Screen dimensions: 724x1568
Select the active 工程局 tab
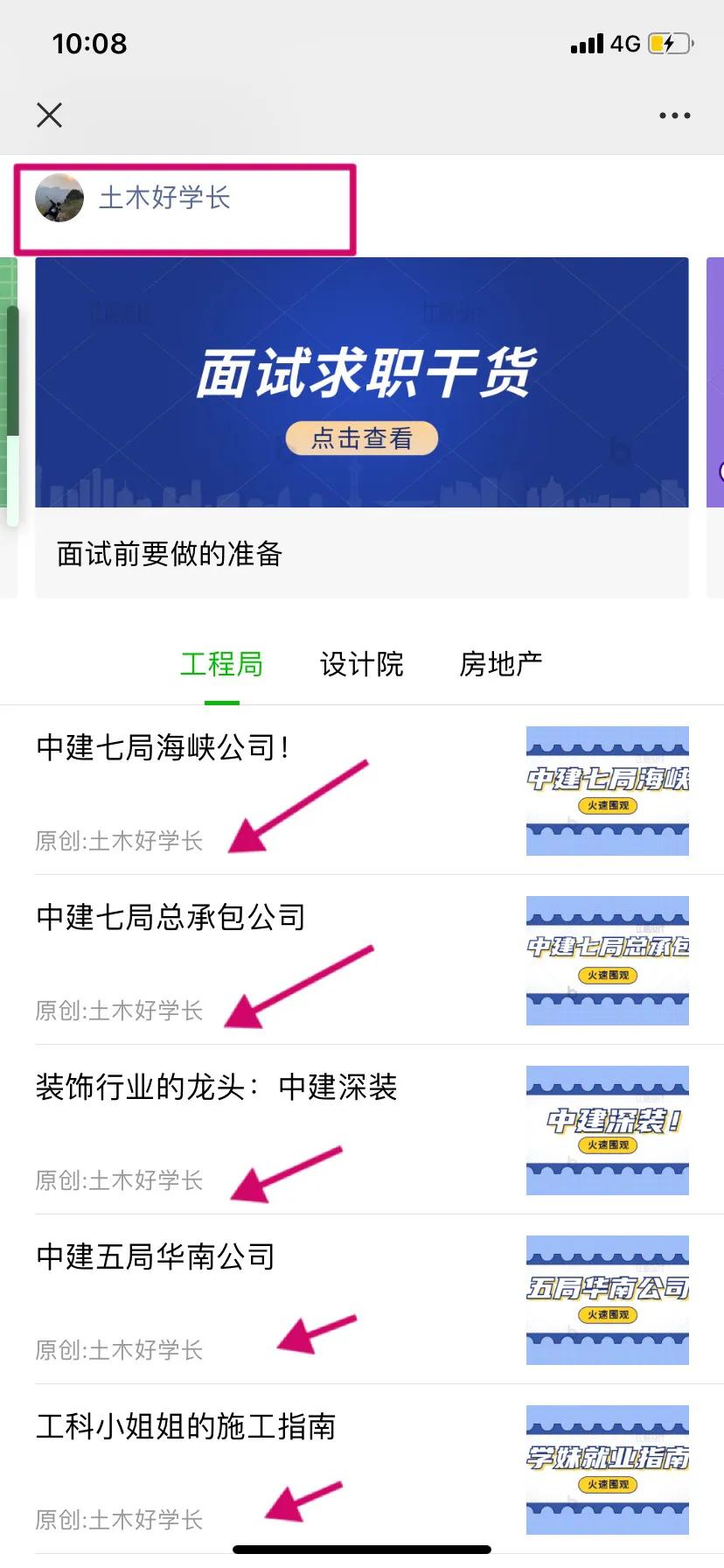point(222,665)
